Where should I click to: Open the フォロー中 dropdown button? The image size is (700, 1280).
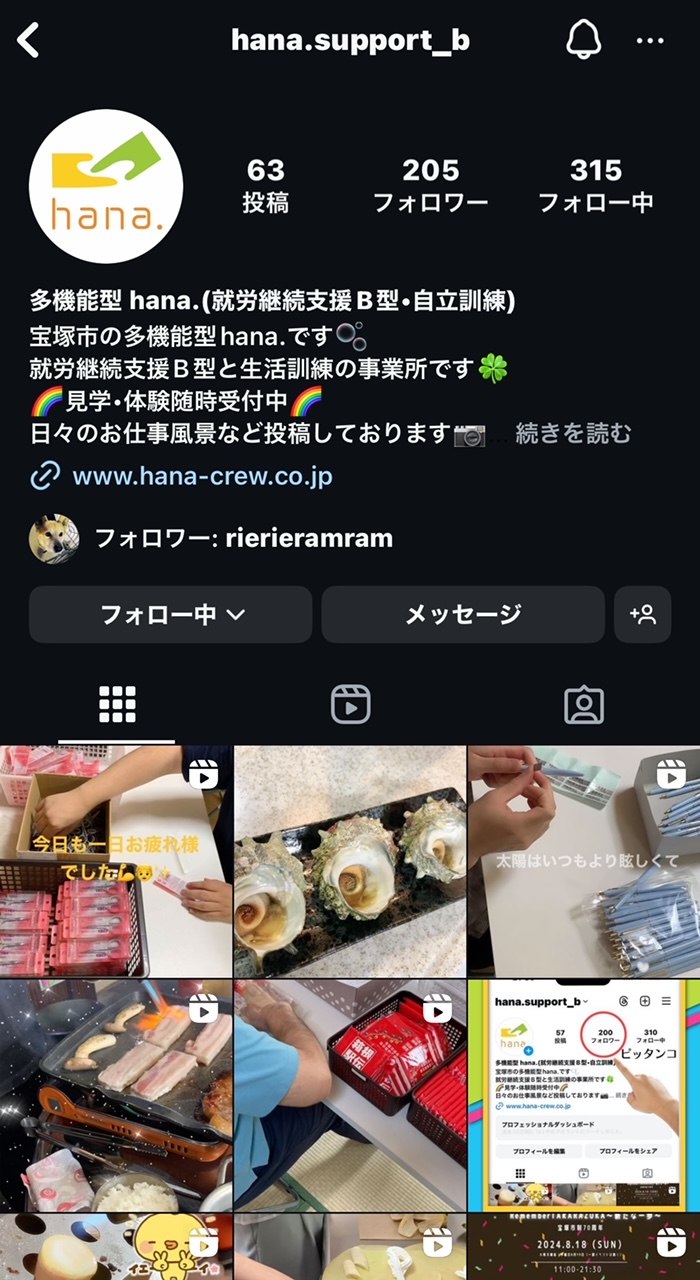tap(171, 614)
